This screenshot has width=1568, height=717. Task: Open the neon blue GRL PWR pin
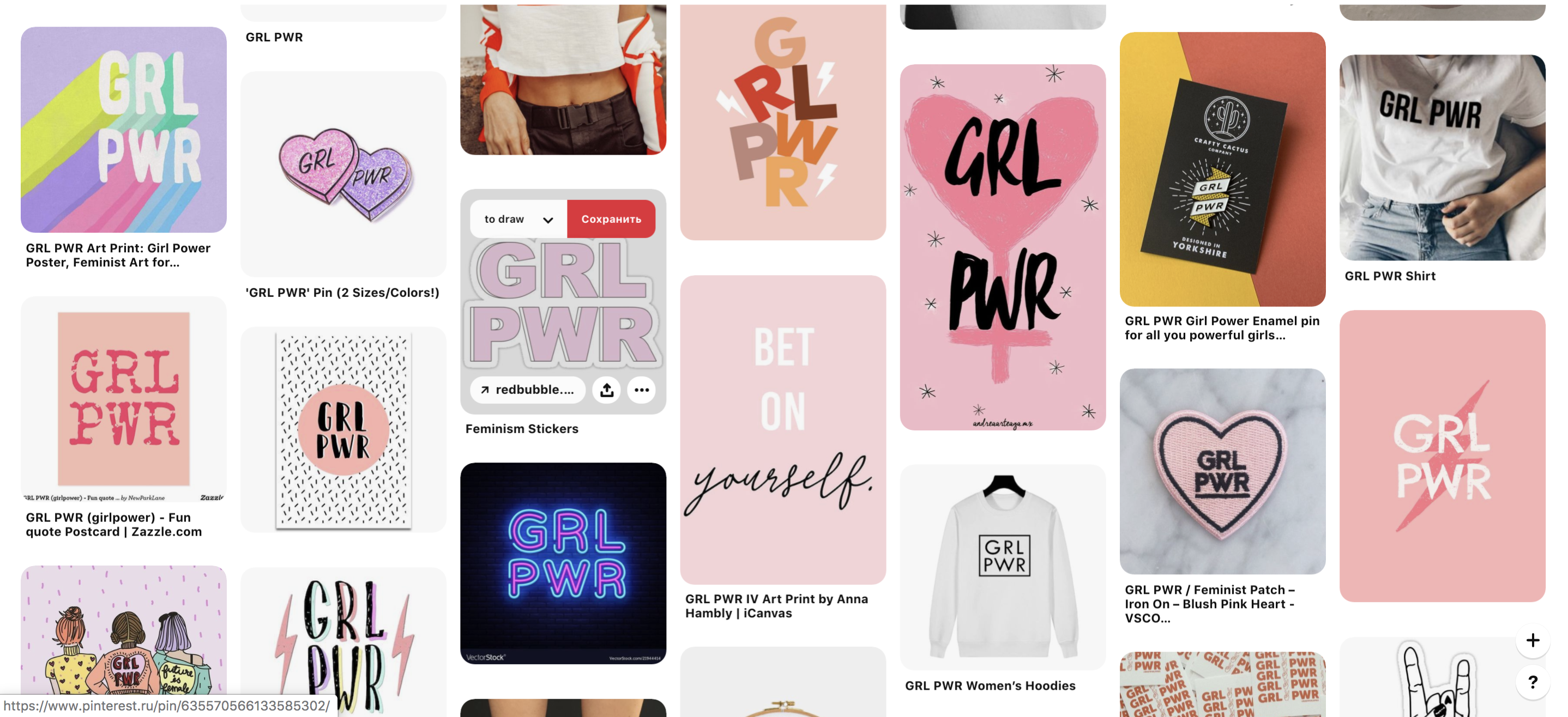[x=563, y=562]
